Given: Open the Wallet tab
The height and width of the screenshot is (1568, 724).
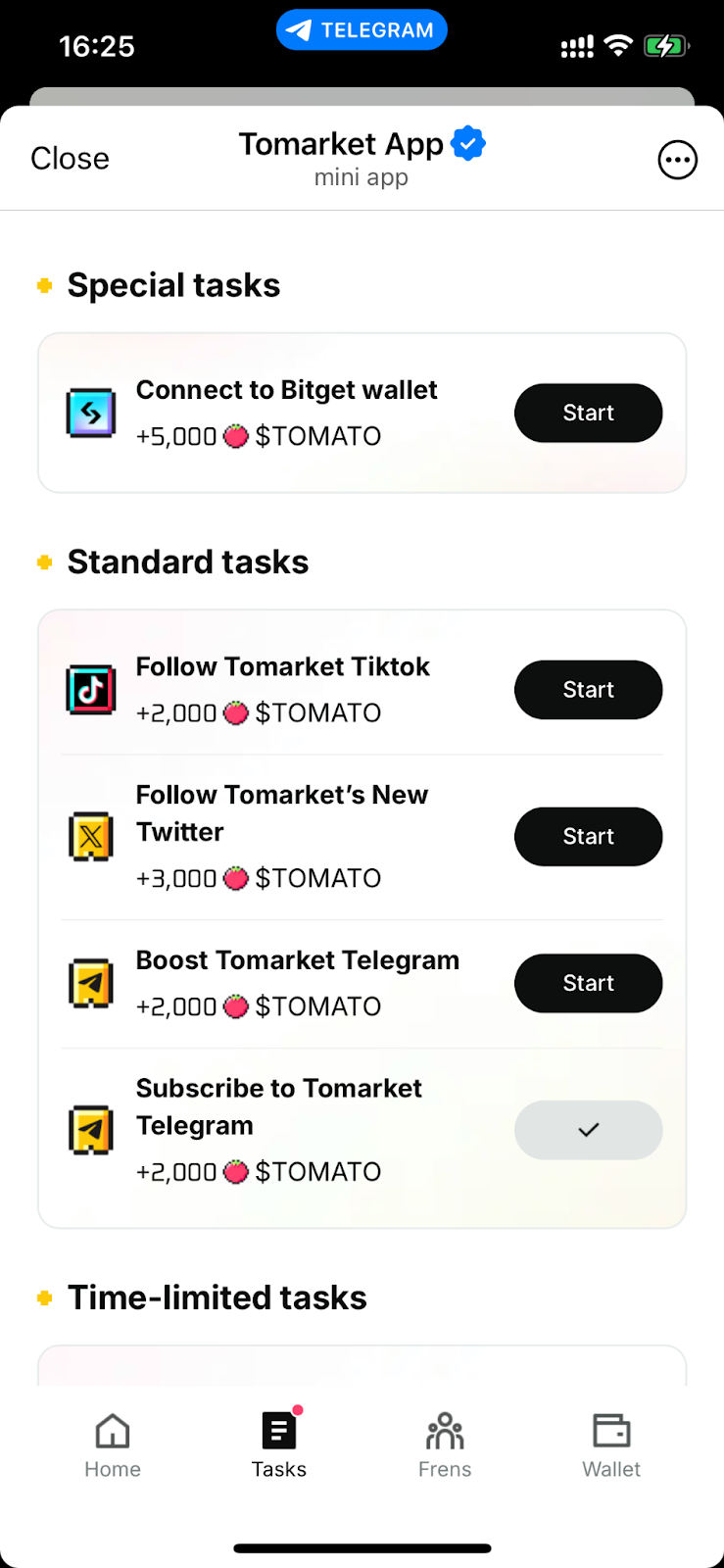Looking at the screenshot, I should (x=611, y=1445).
